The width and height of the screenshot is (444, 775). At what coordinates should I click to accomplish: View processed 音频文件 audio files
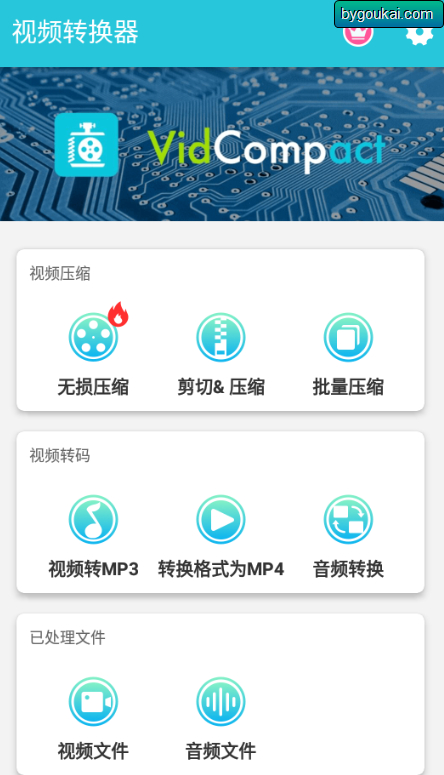(x=221, y=719)
